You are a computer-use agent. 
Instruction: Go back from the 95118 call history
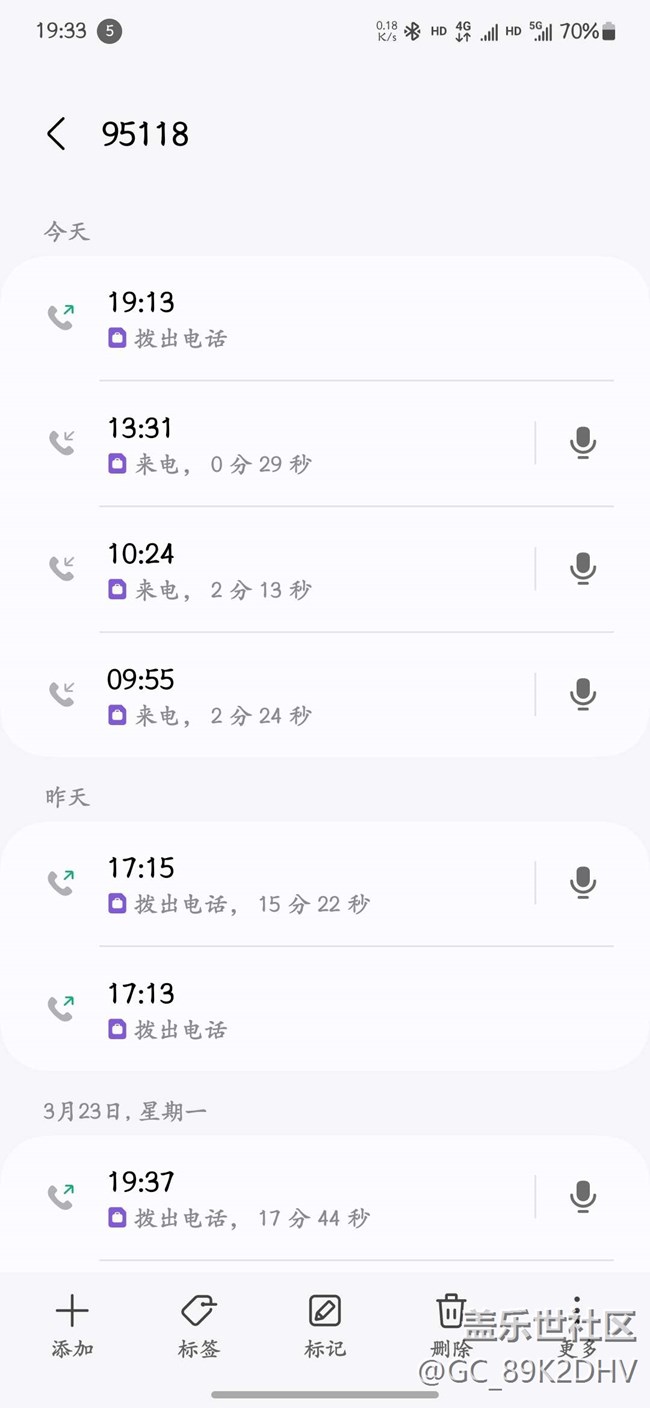(x=56, y=134)
